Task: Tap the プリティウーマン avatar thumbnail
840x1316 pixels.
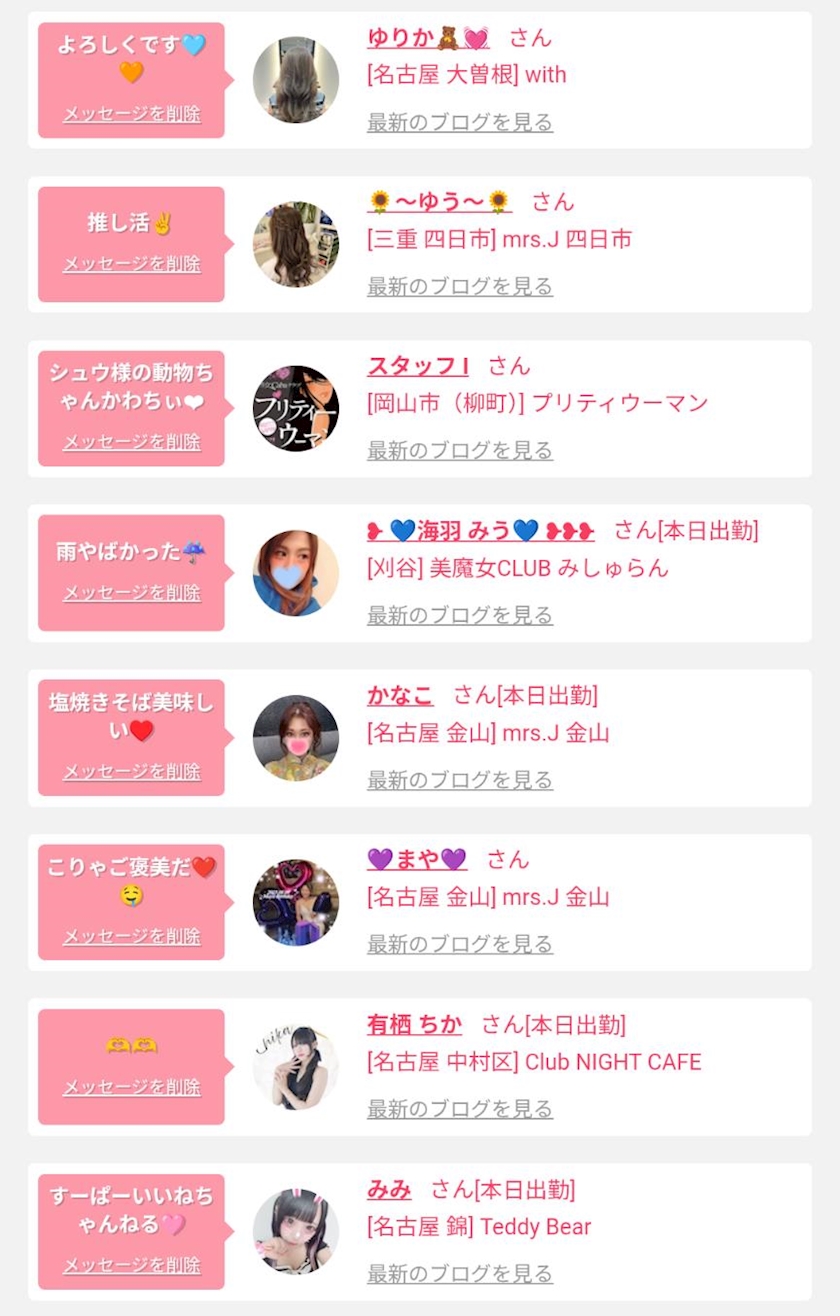Action: pos(295,408)
